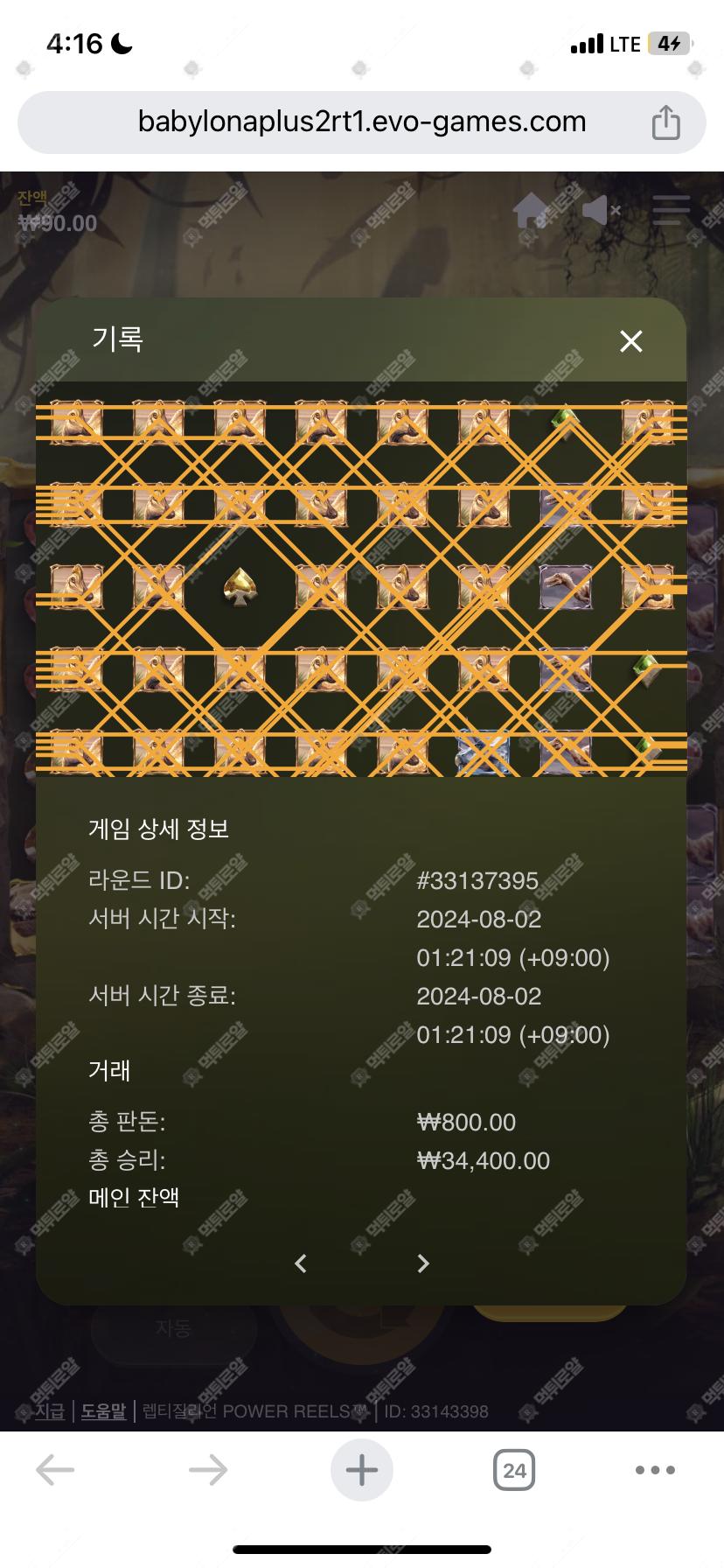Close the 기록 history dialog
The image size is (724, 1568).
click(630, 341)
